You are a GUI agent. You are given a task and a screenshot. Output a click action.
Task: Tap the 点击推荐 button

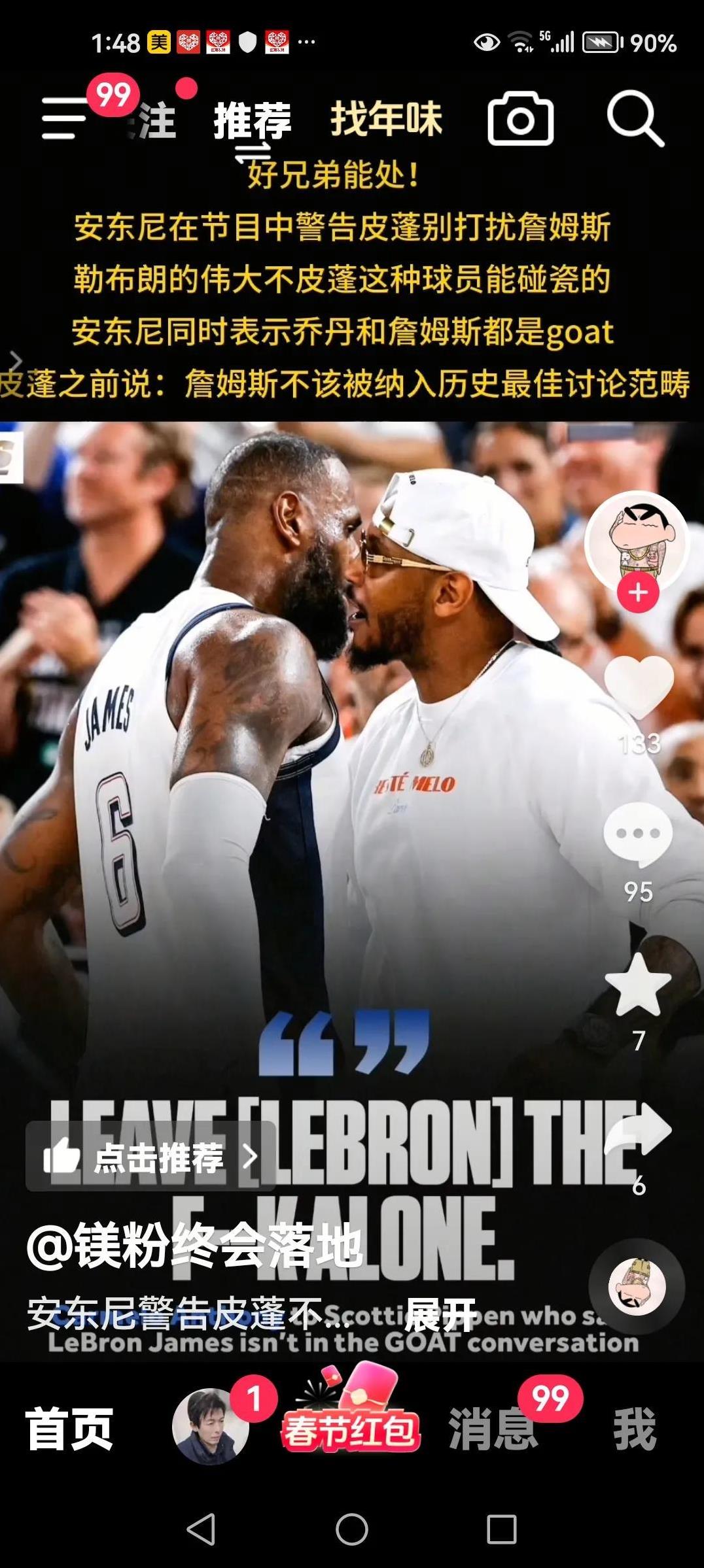(150, 1157)
